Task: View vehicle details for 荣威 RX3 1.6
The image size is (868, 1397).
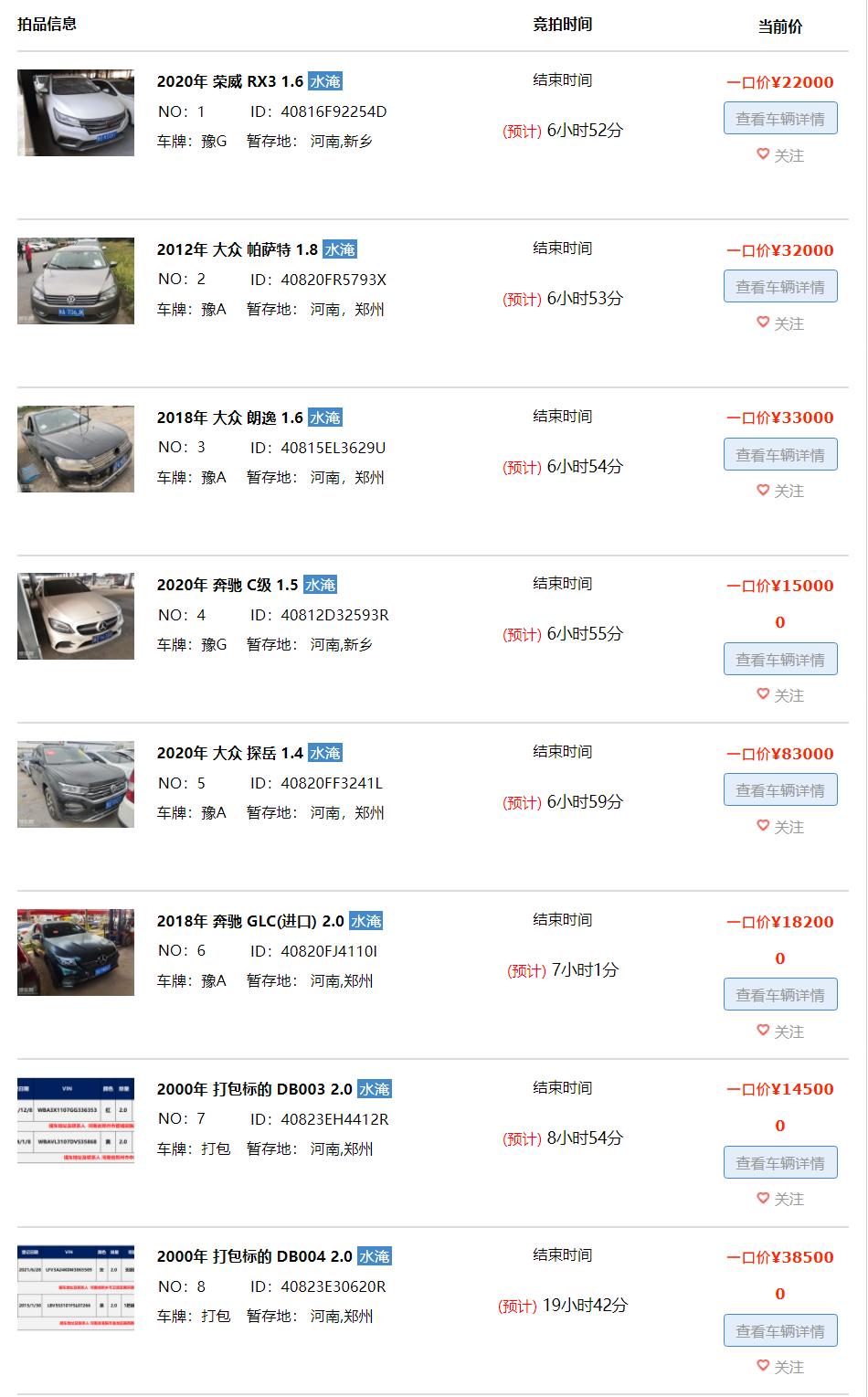Action: [x=780, y=119]
